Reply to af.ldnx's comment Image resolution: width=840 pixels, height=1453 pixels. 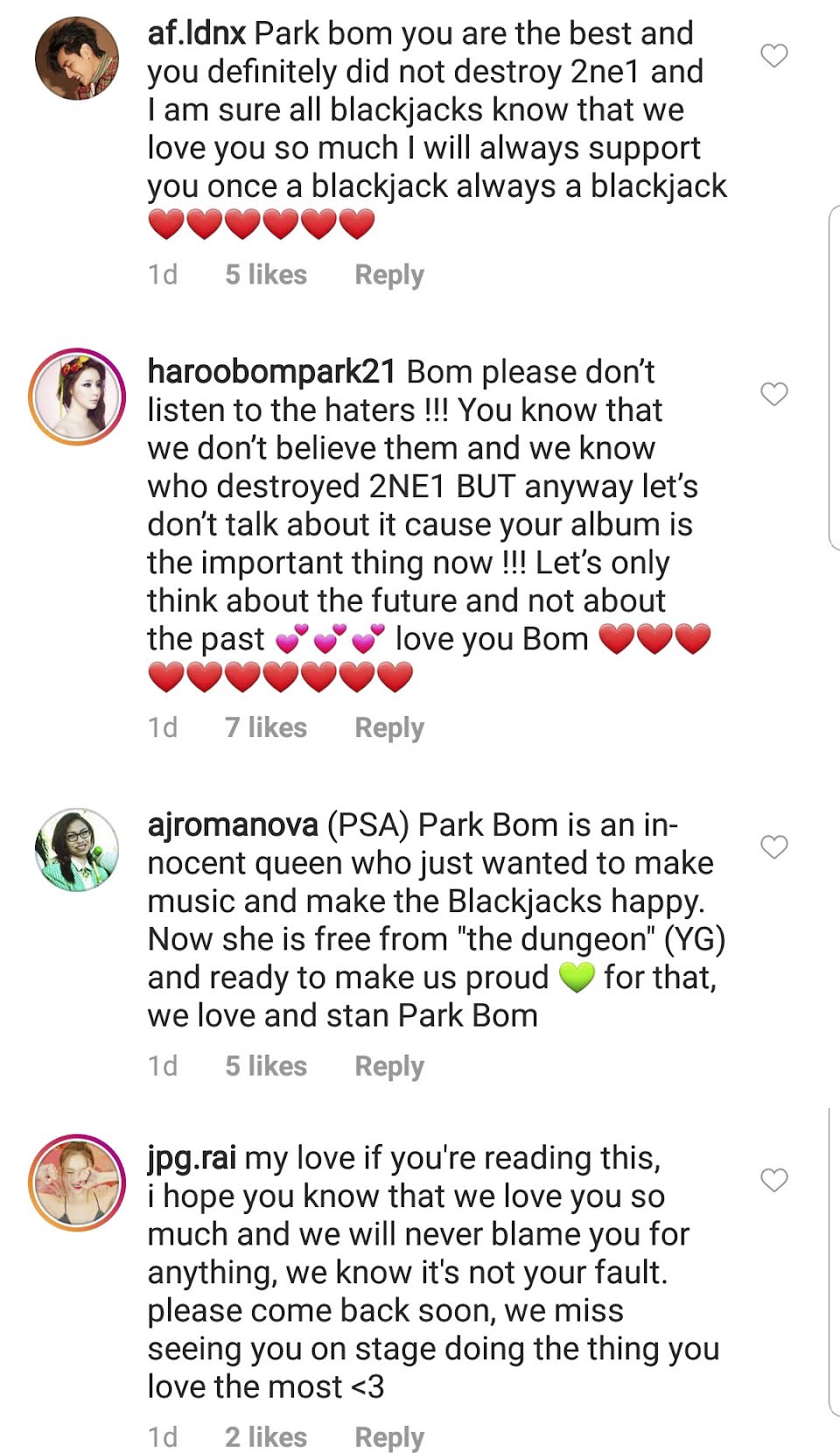(388, 275)
